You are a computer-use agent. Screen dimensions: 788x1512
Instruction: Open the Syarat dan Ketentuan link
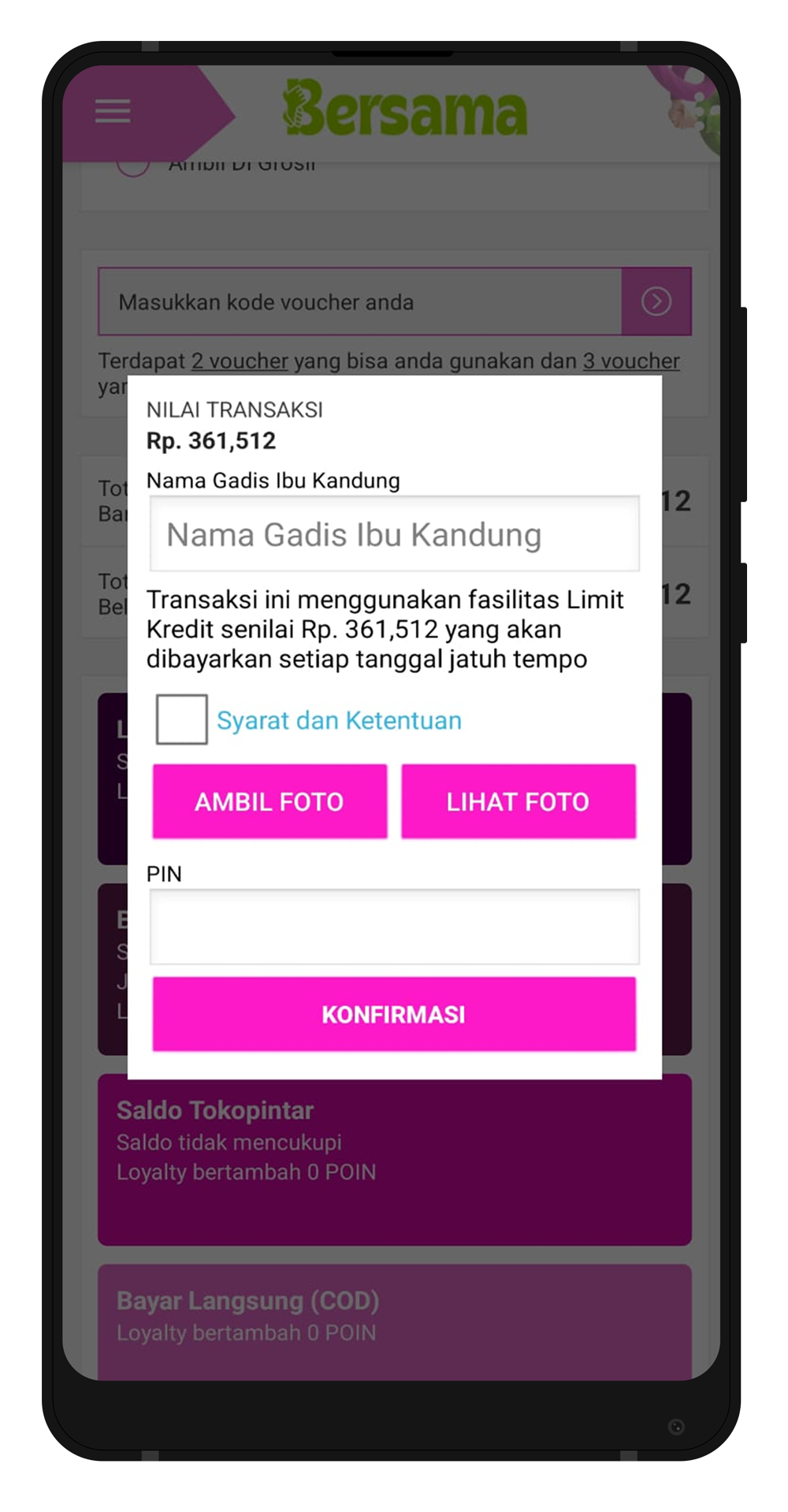(x=339, y=720)
